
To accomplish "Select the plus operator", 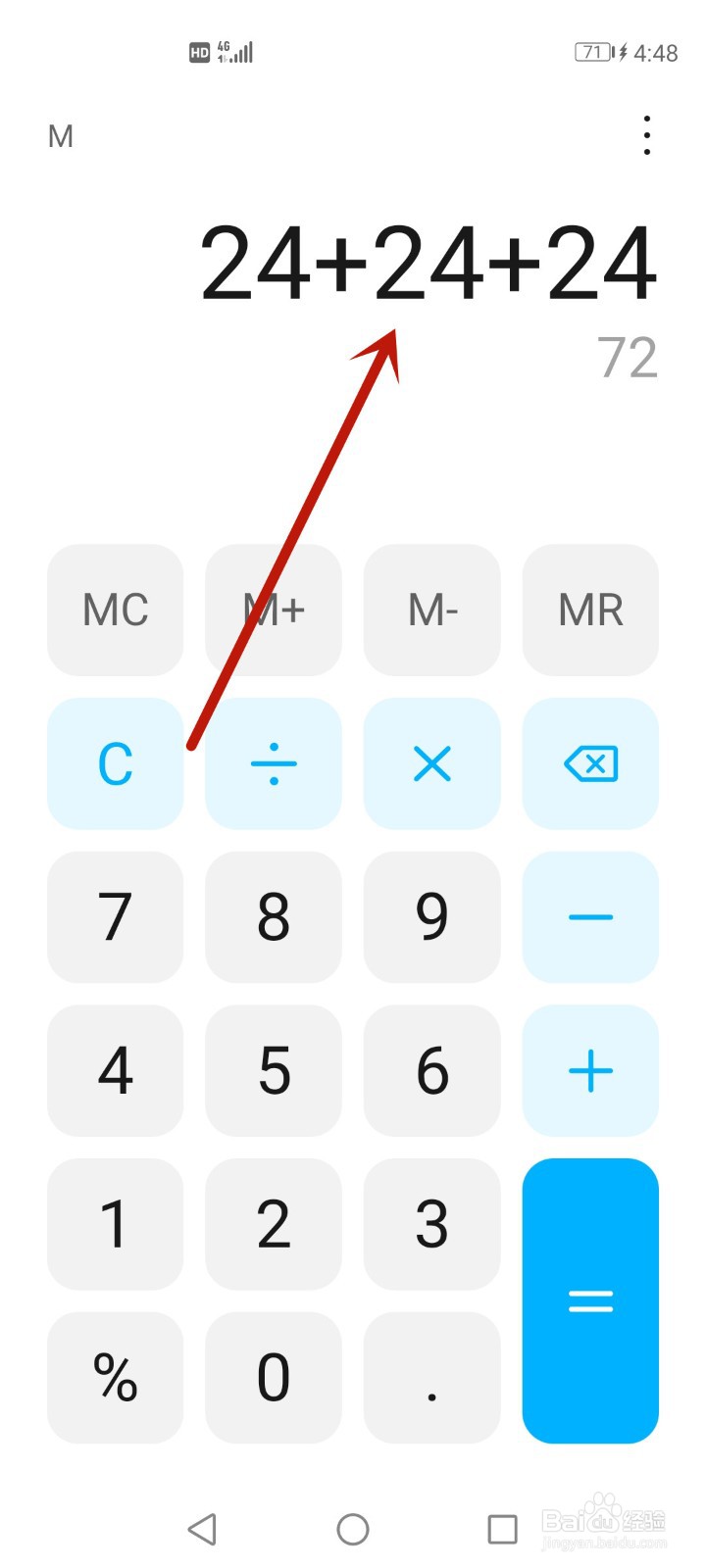I will pos(590,1070).
